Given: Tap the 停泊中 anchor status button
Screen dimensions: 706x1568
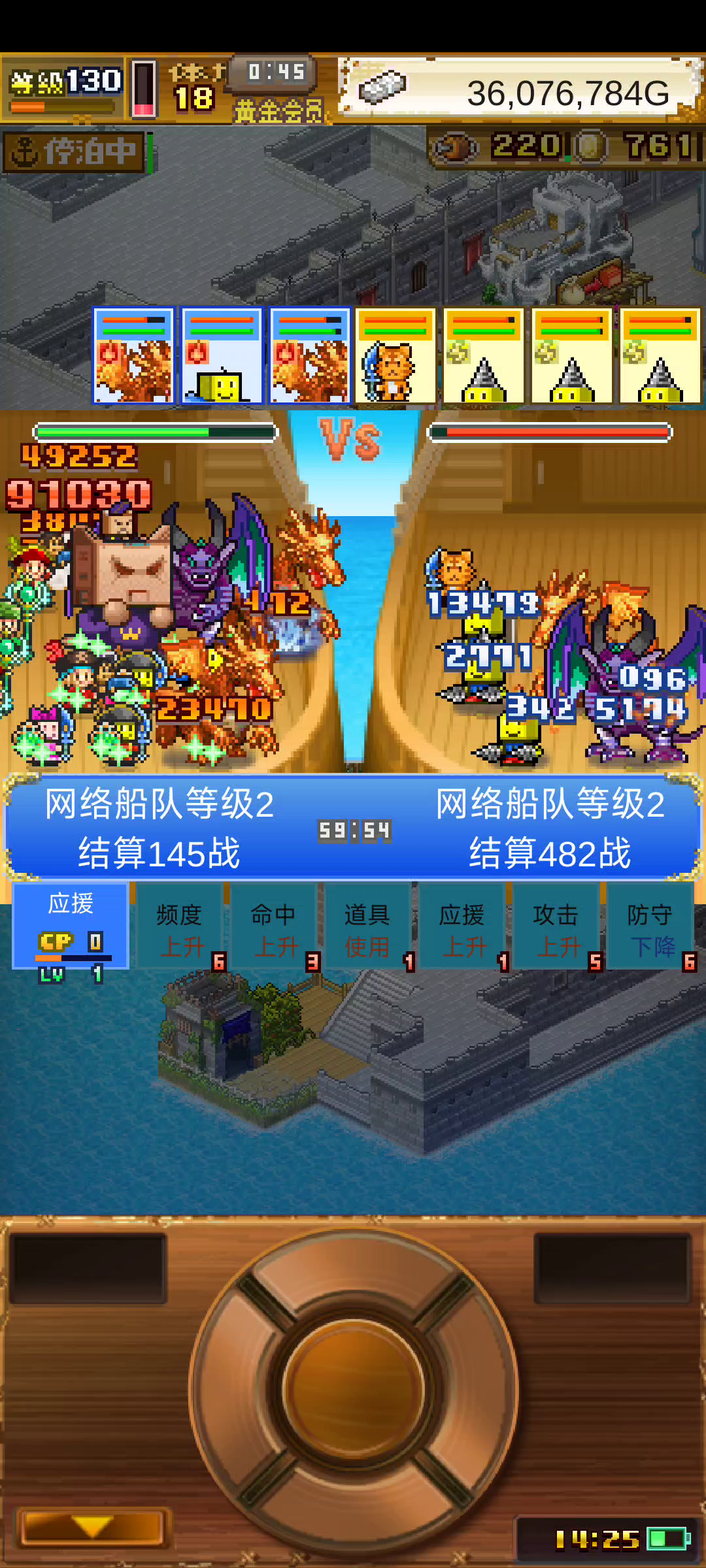Looking at the screenshot, I should coord(74,152).
